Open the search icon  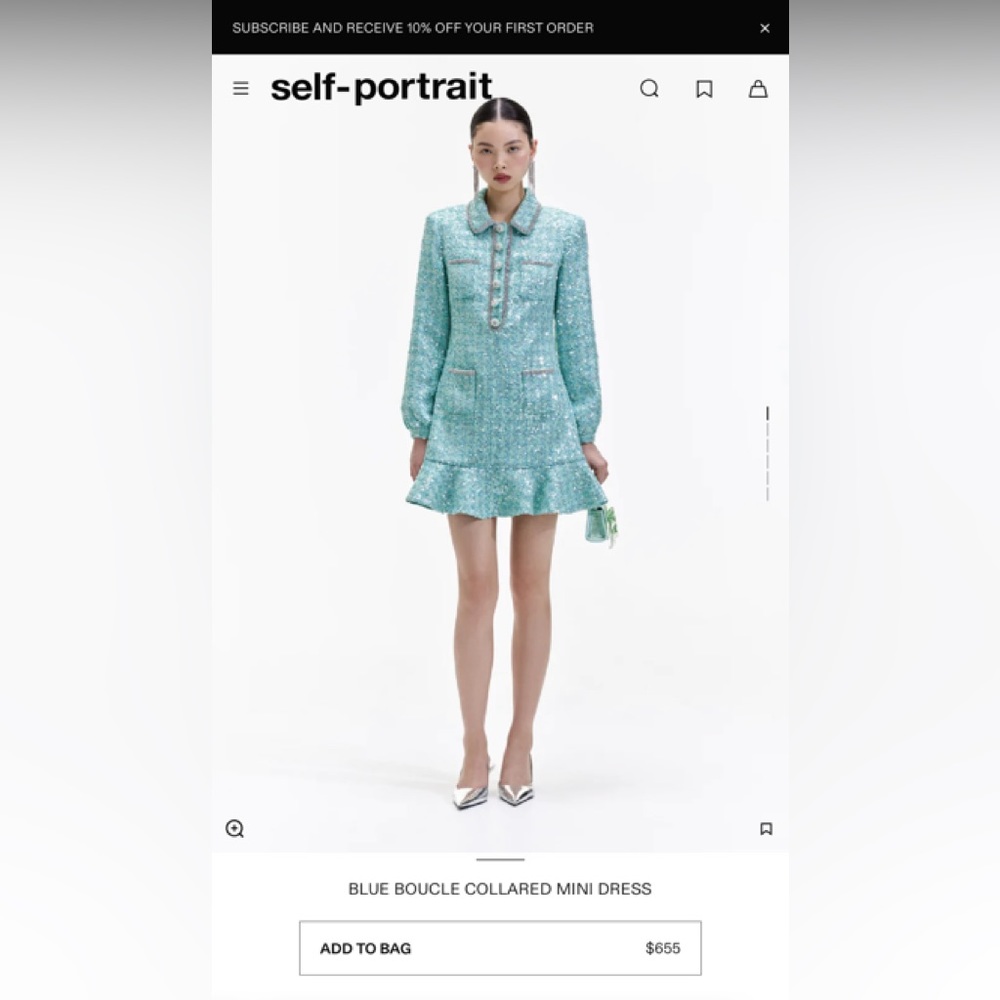[x=649, y=88]
